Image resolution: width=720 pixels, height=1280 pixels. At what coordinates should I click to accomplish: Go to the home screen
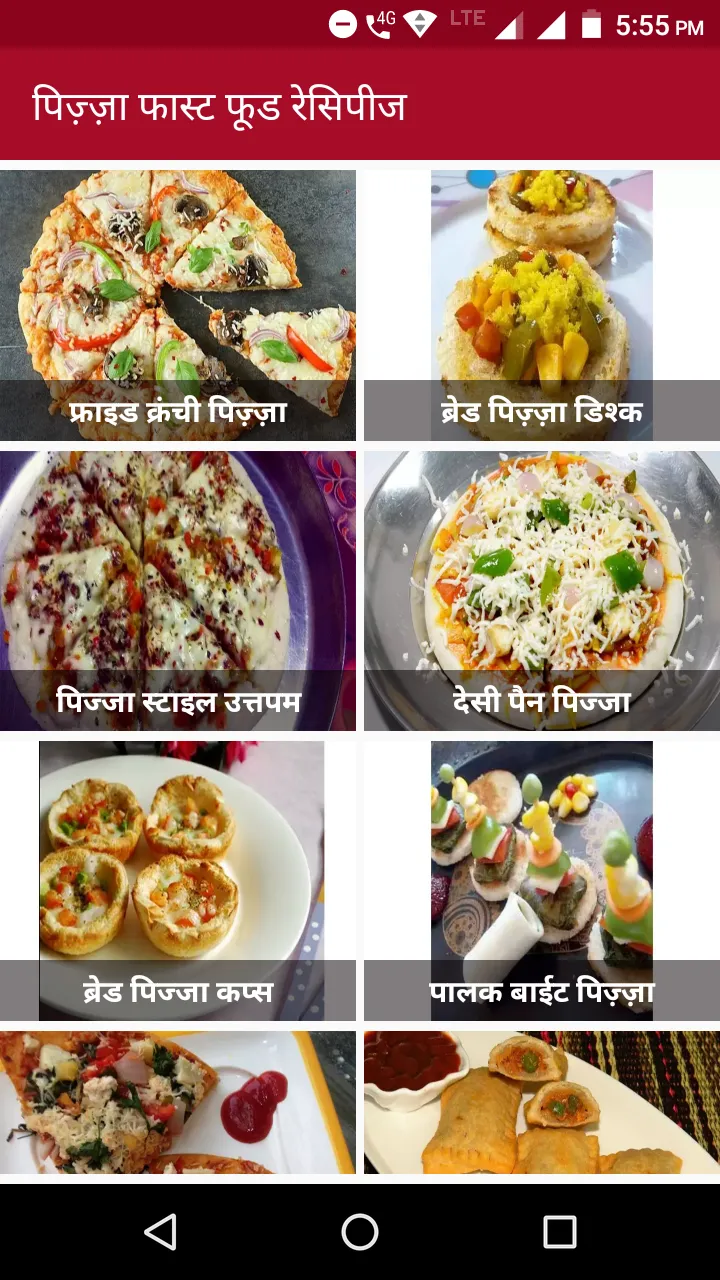pos(360,1232)
